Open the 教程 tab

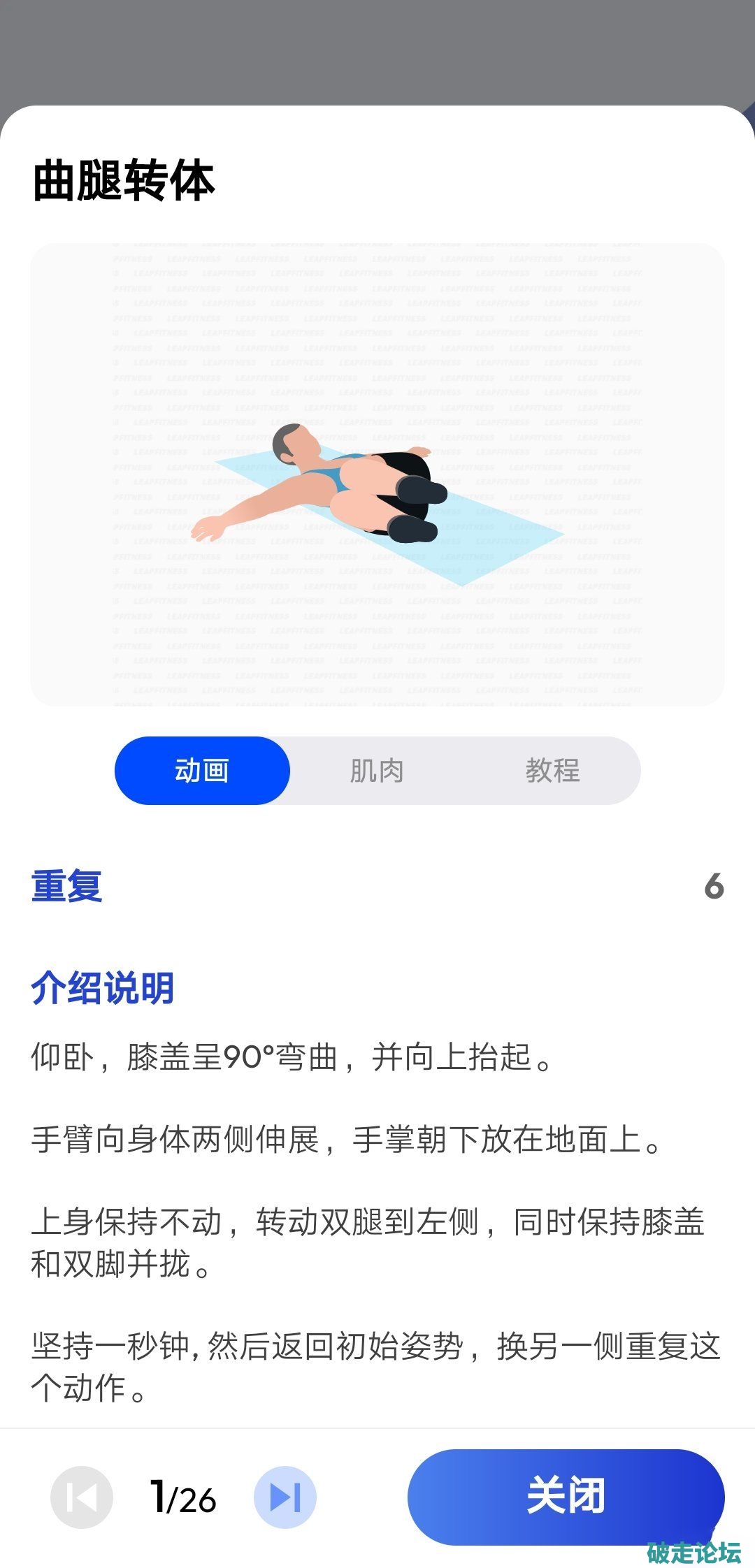point(552,771)
